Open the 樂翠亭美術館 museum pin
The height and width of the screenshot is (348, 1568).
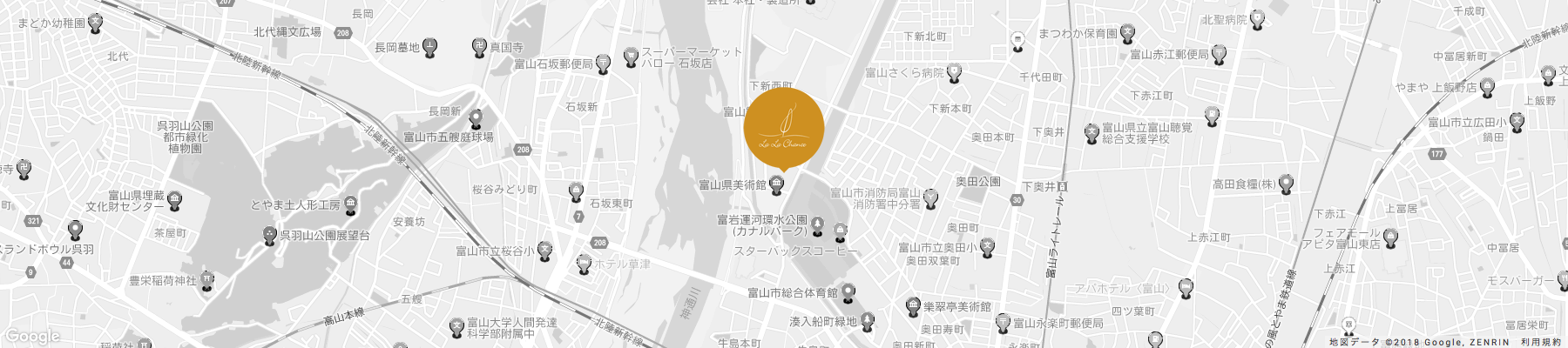tap(913, 306)
